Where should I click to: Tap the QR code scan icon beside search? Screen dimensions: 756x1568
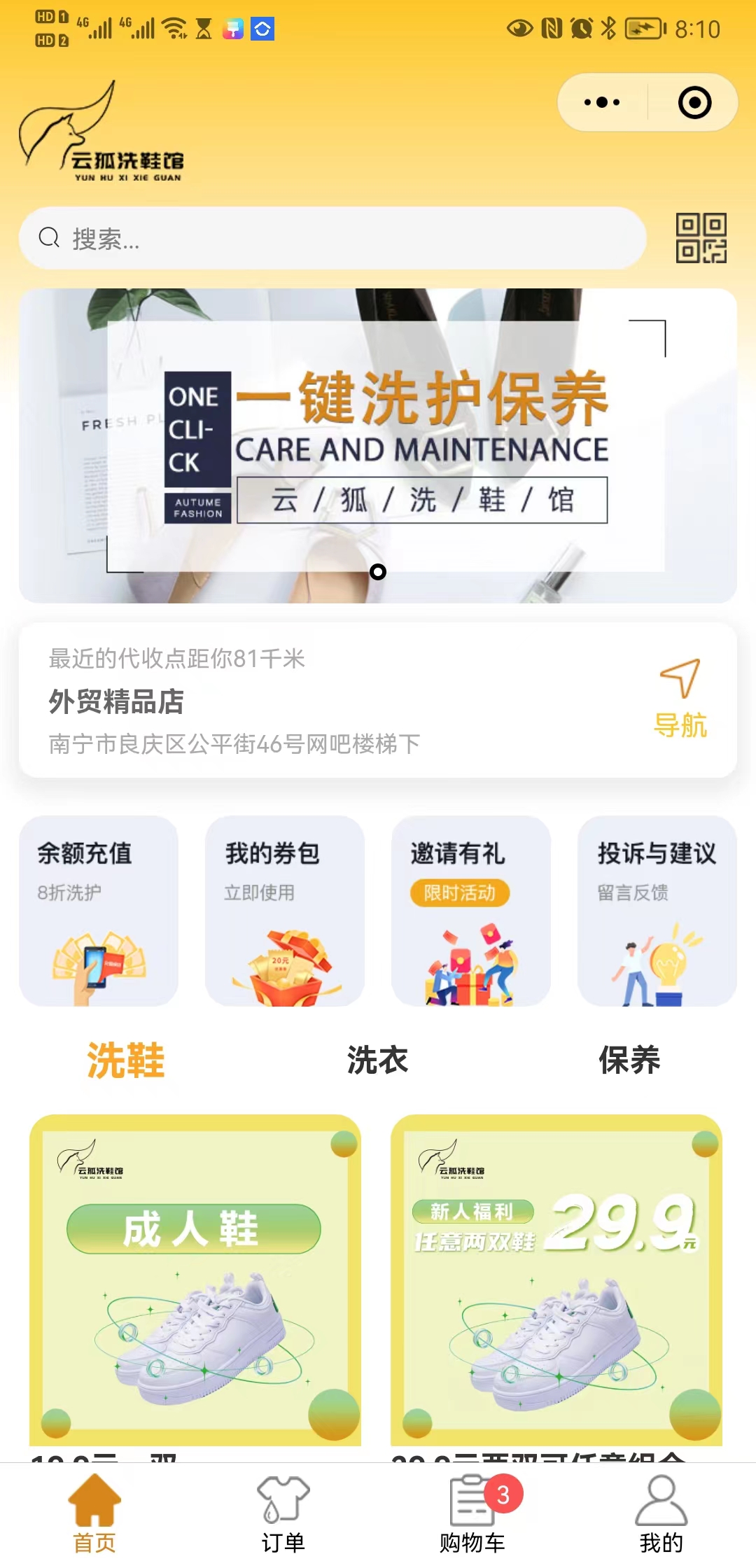[701, 238]
